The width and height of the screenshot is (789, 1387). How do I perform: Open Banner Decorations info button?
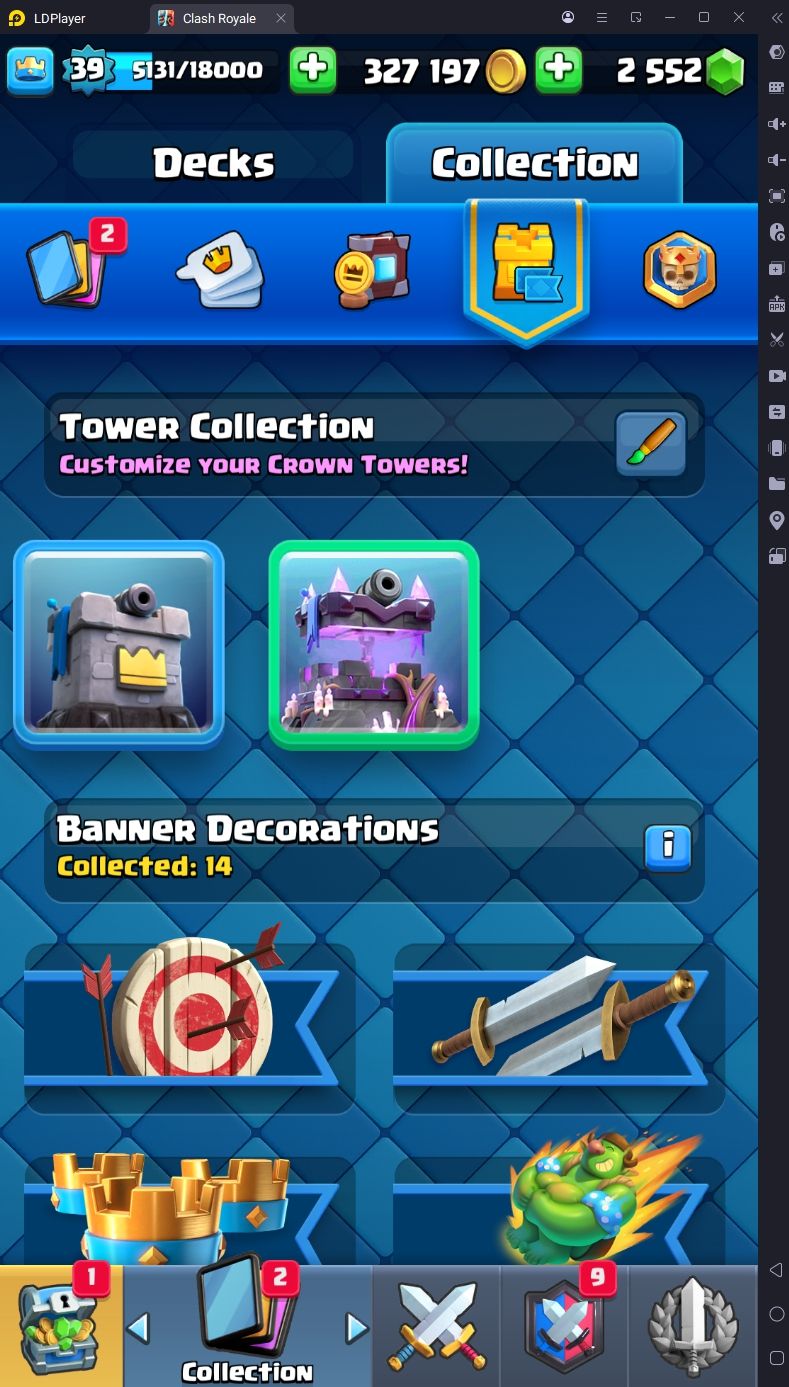pyautogui.click(x=668, y=848)
